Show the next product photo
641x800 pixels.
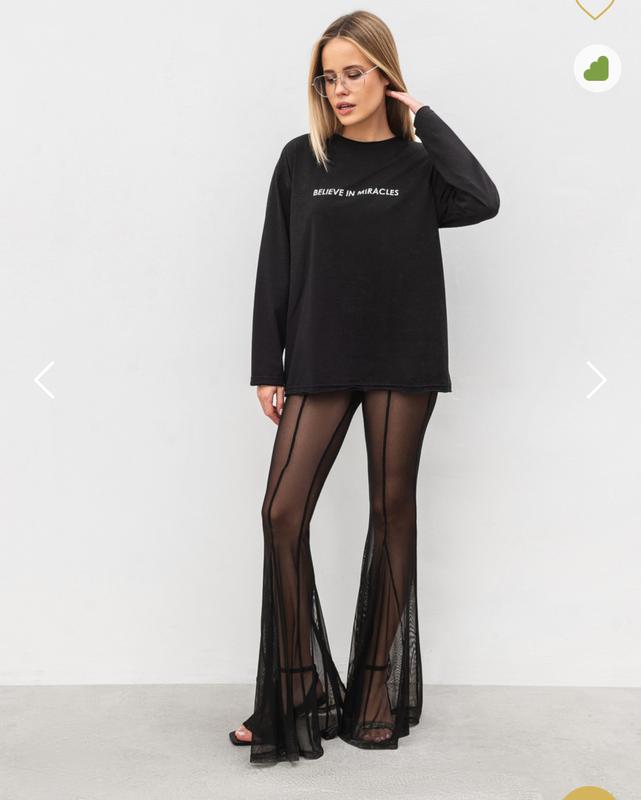click(596, 380)
